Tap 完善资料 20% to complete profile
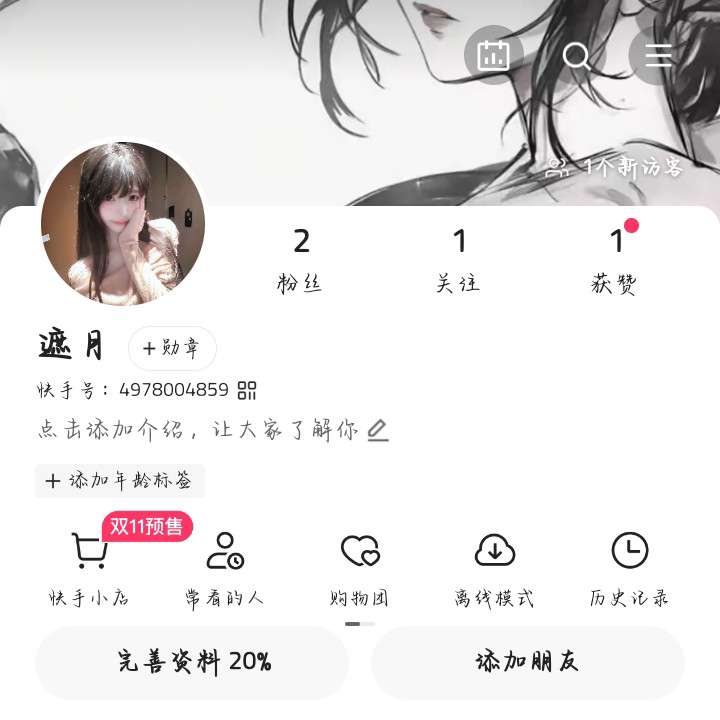The height and width of the screenshot is (720, 720). pos(192,662)
